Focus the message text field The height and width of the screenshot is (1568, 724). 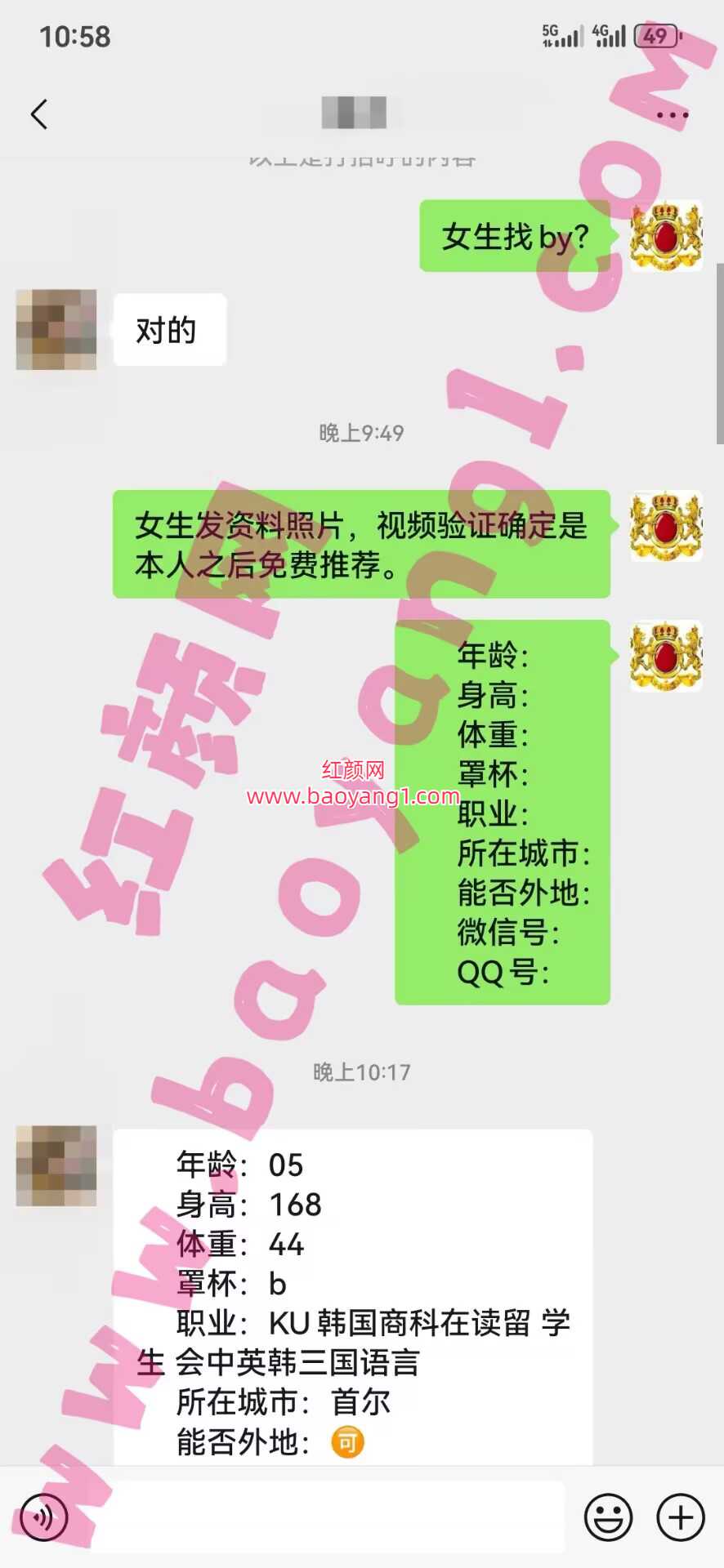[327, 1517]
